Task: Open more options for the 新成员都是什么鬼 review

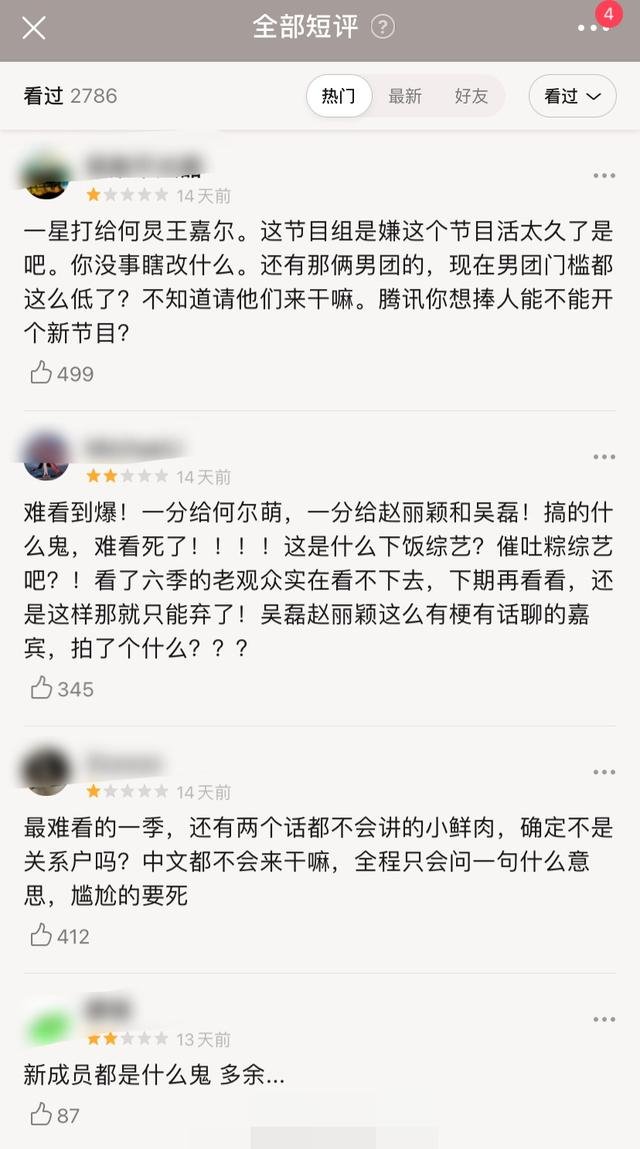Action: pos(604,1020)
